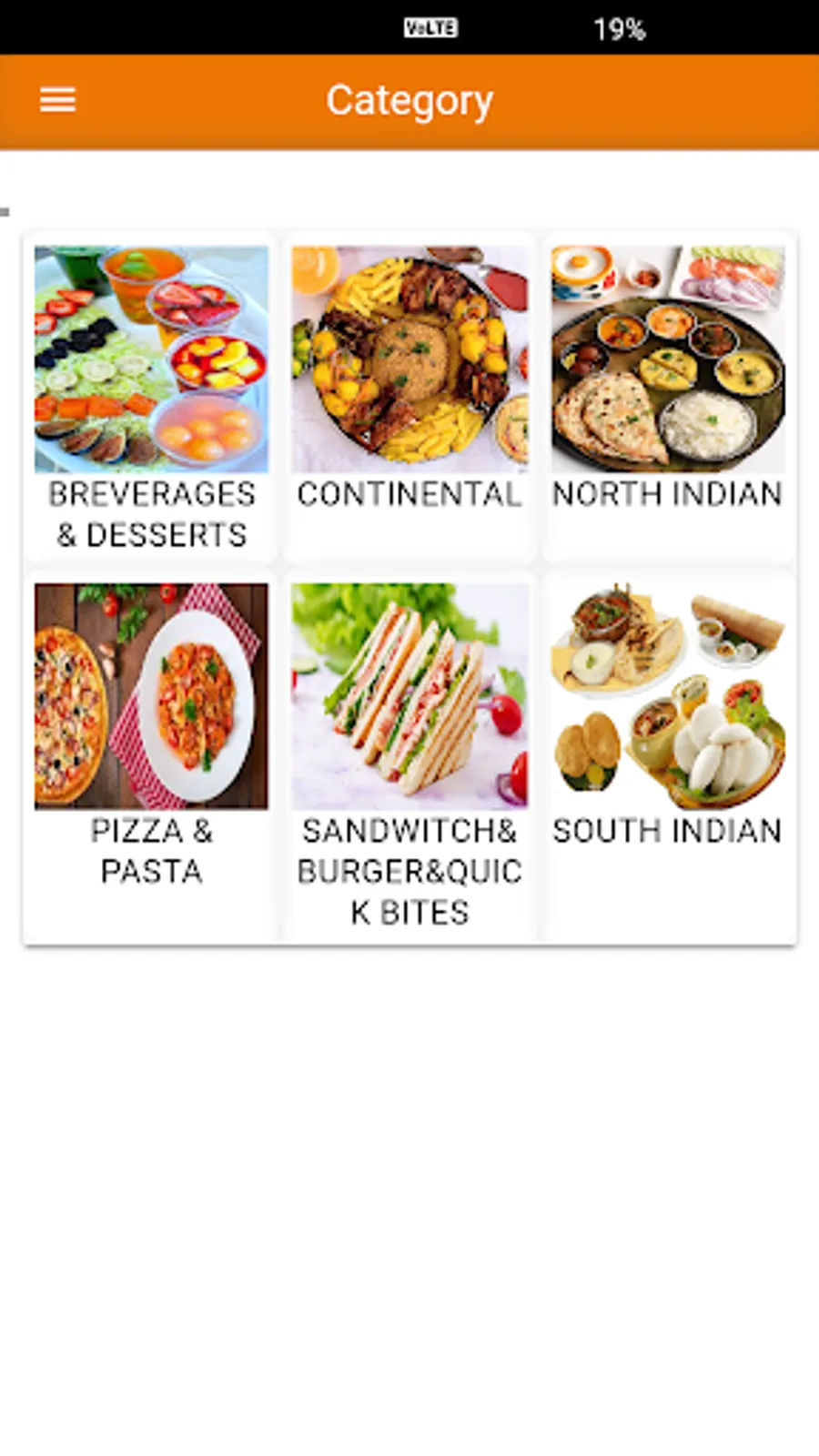Open the Breverages & Desserts category

[151, 397]
